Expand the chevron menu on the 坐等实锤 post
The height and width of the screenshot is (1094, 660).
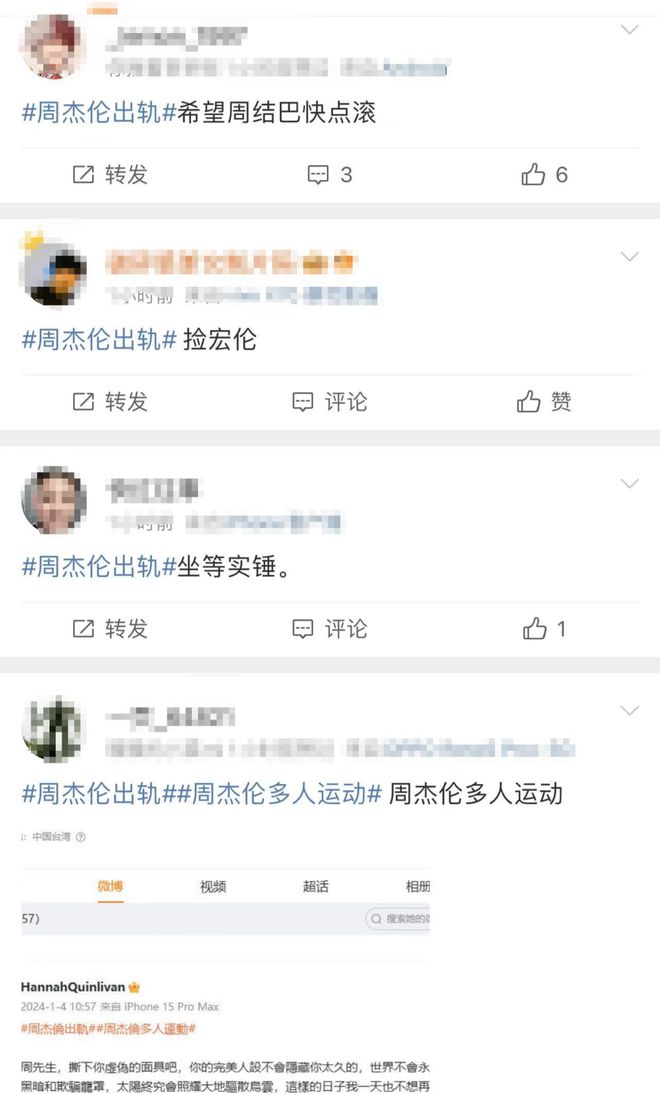[x=629, y=484]
